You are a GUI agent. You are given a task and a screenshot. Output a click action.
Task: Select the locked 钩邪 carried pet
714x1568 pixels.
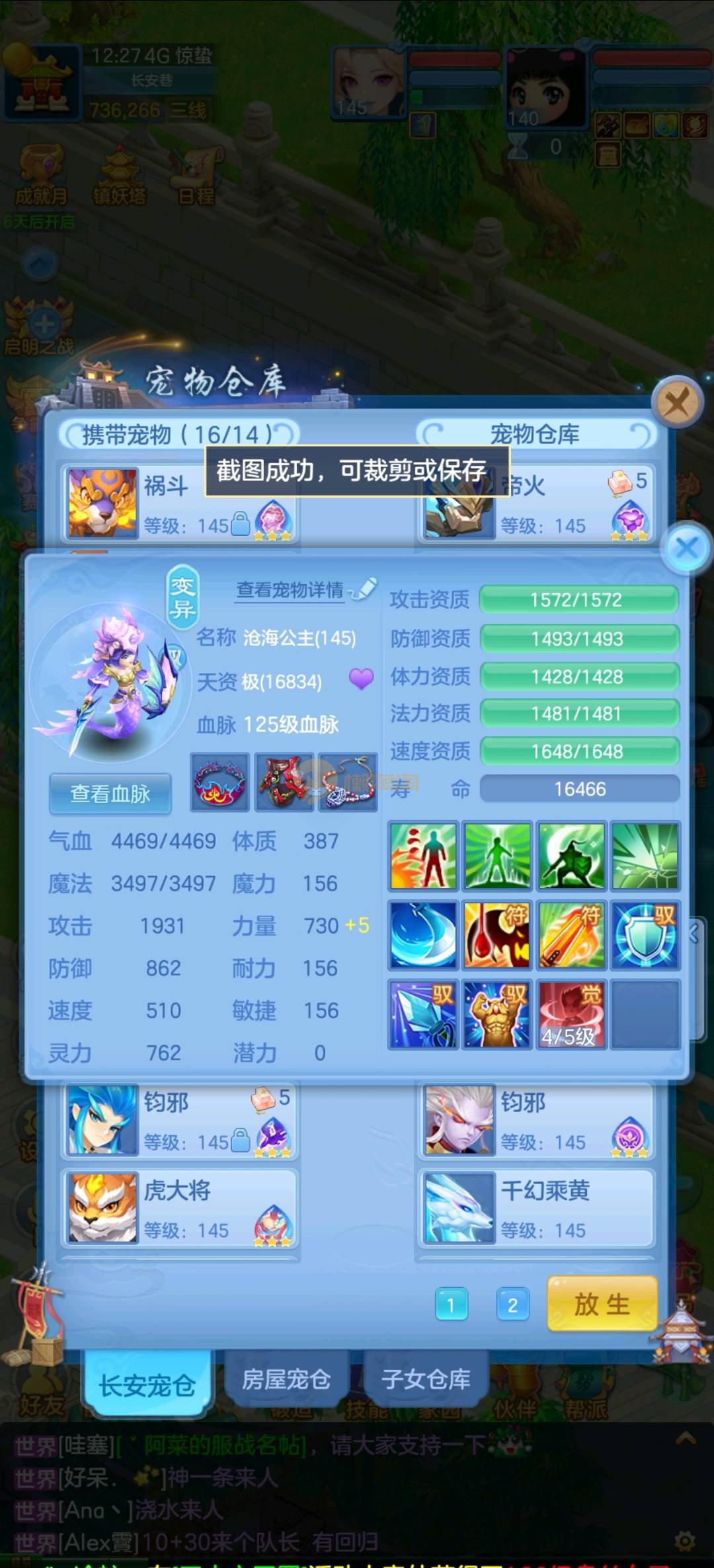(180, 1119)
